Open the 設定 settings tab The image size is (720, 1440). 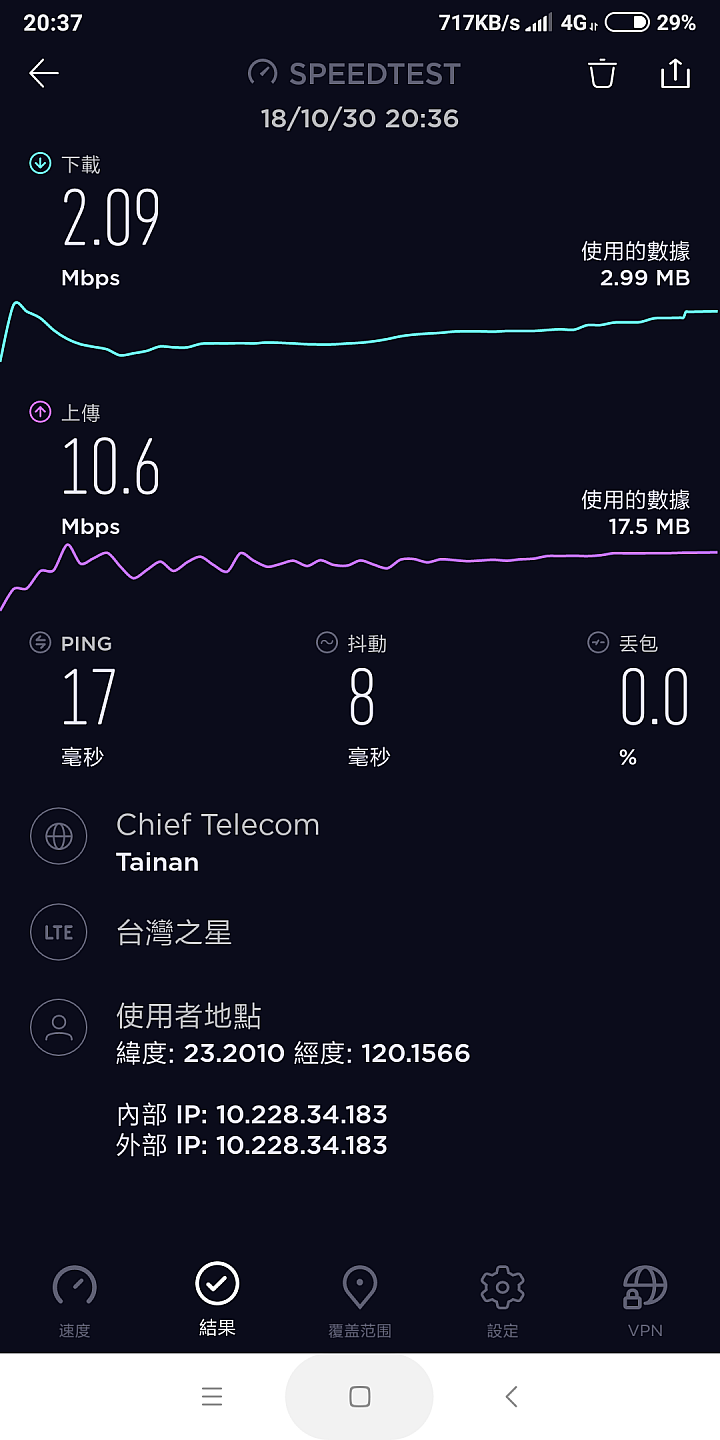(503, 1301)
